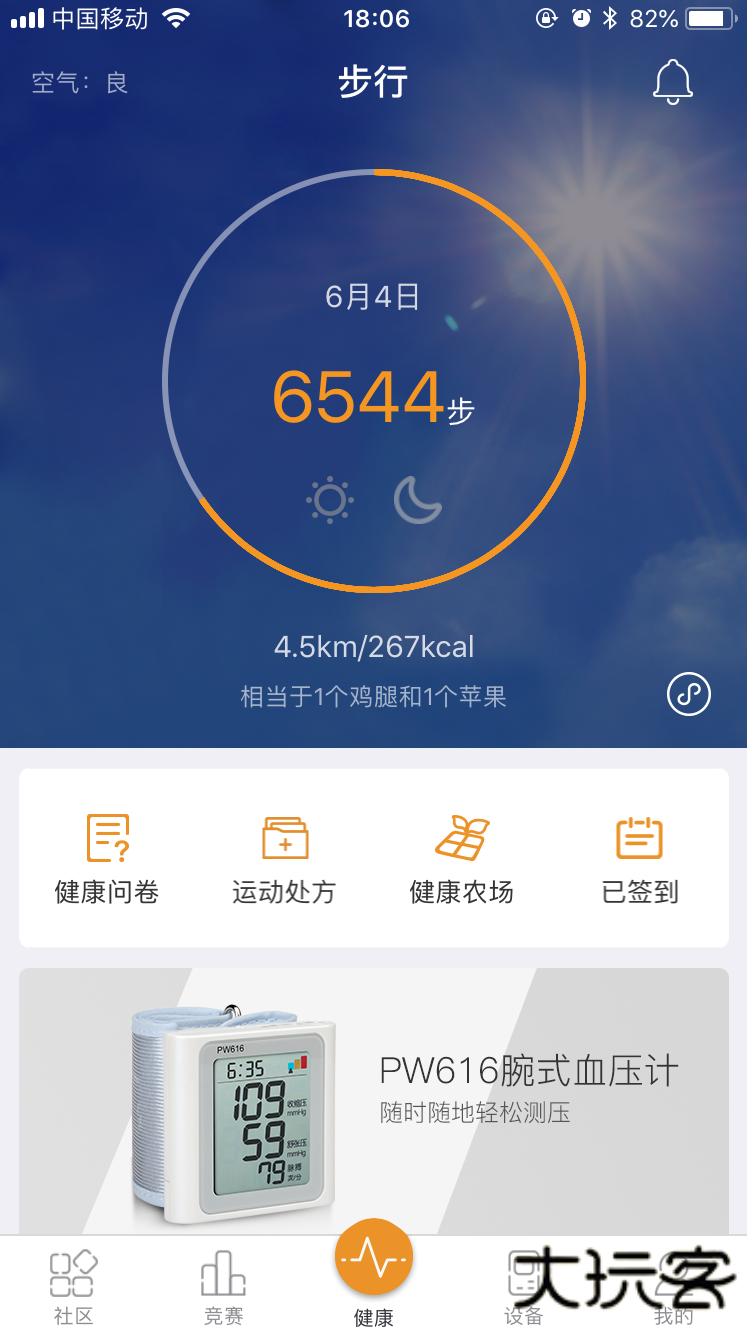Open the notification bell

672,82
